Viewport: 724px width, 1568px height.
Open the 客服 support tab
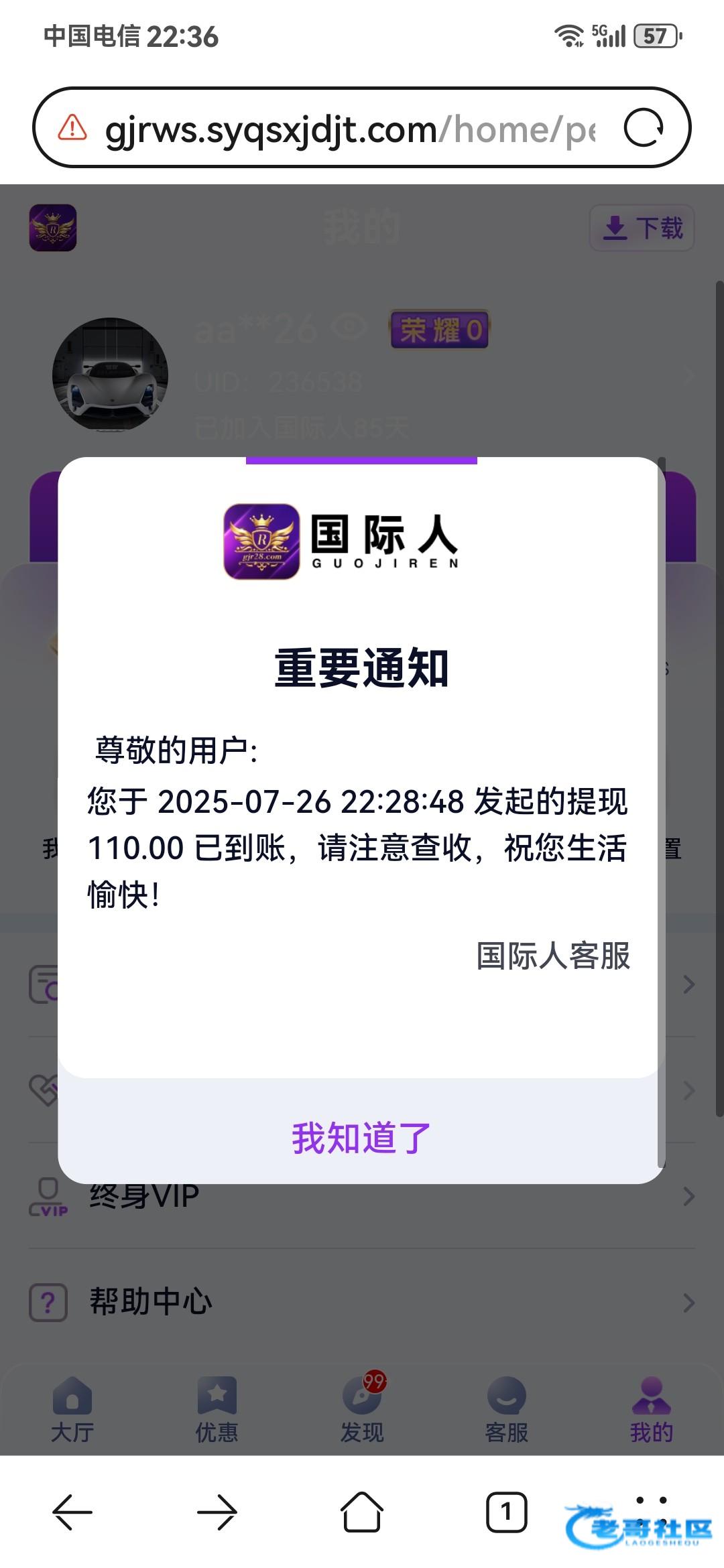point(507,1409)
